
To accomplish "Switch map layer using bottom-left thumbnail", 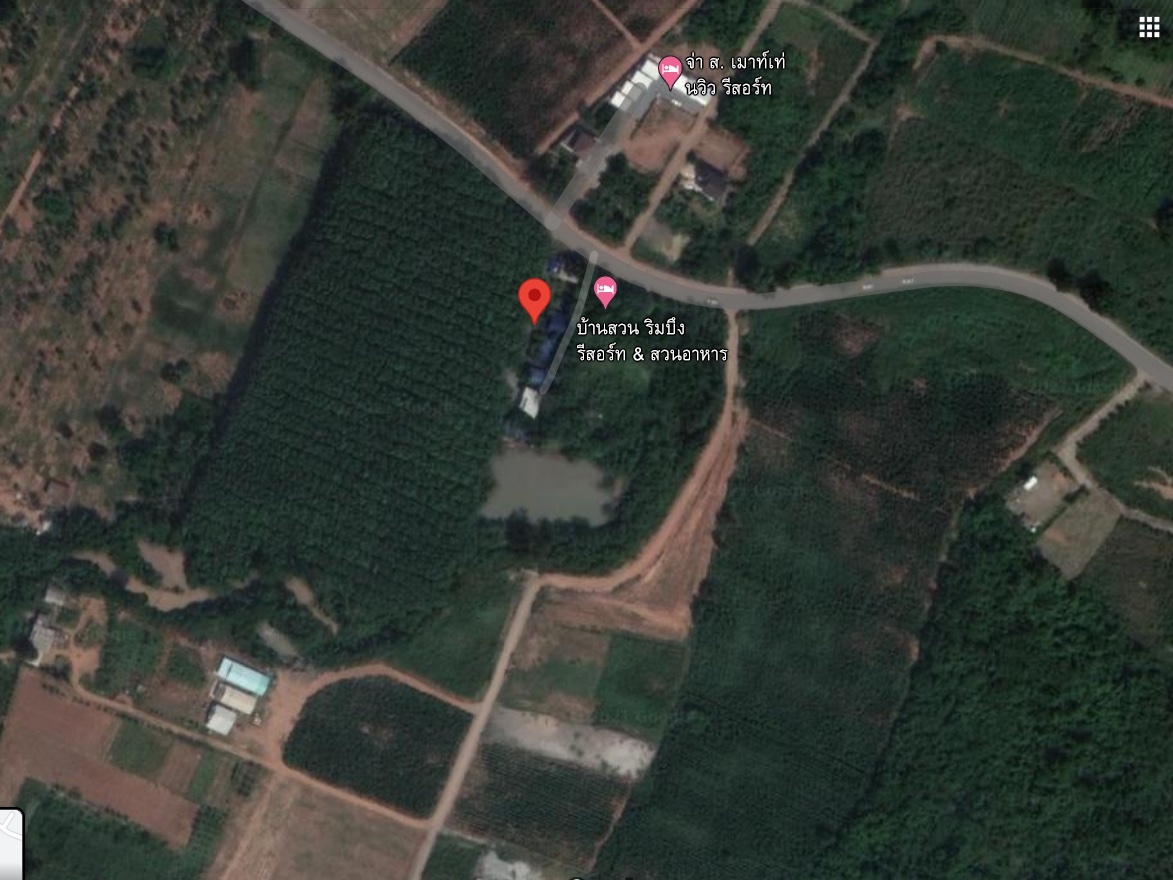I will click(10, 843).
